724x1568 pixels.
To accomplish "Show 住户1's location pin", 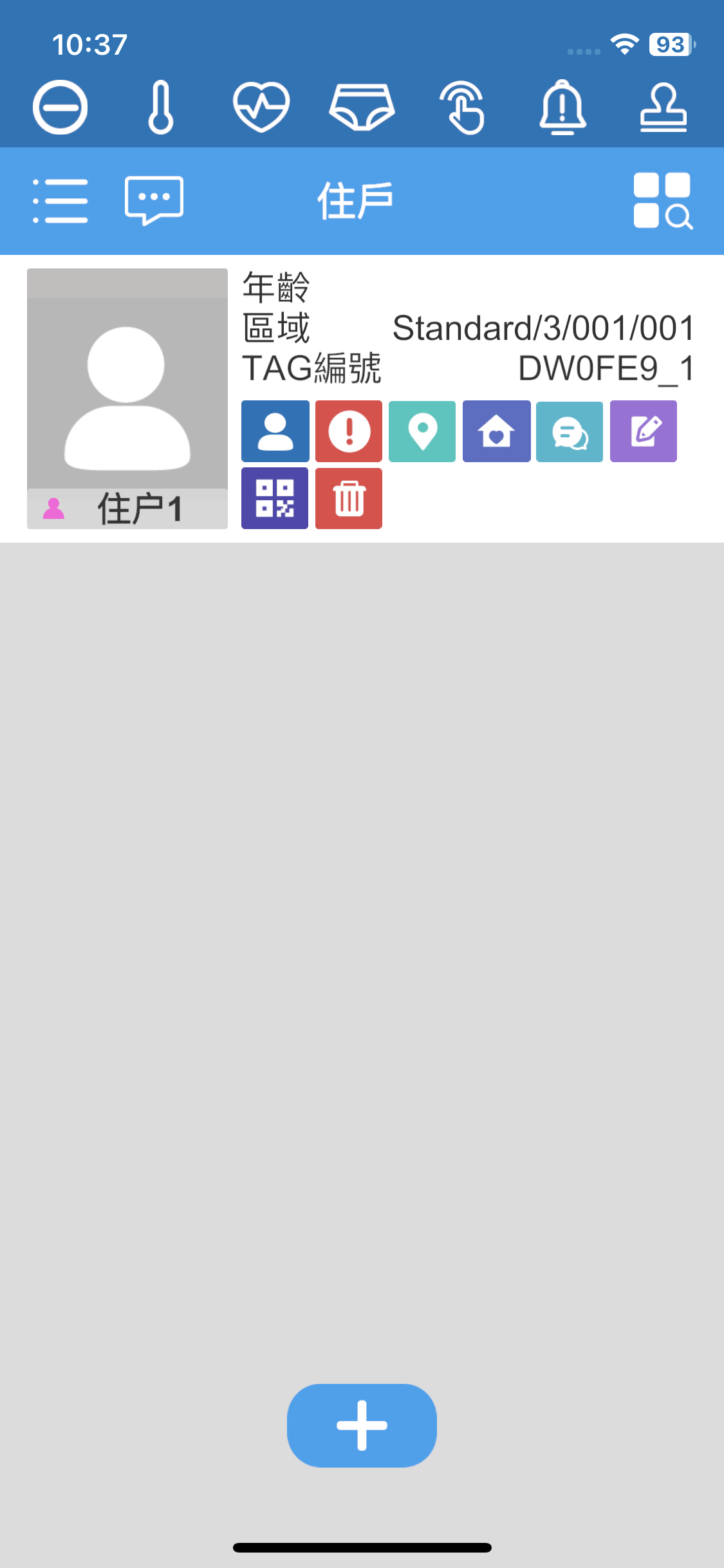I will [x=422, y=431].
